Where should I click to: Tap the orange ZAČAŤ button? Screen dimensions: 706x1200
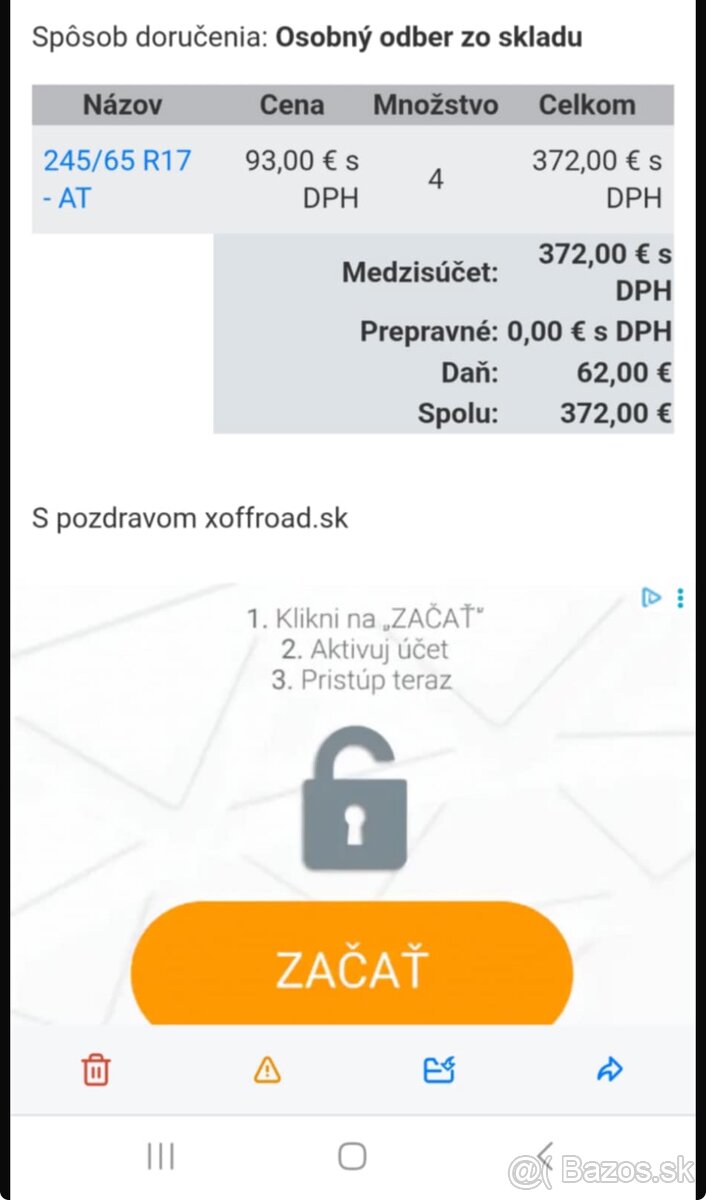coord(352,966)
